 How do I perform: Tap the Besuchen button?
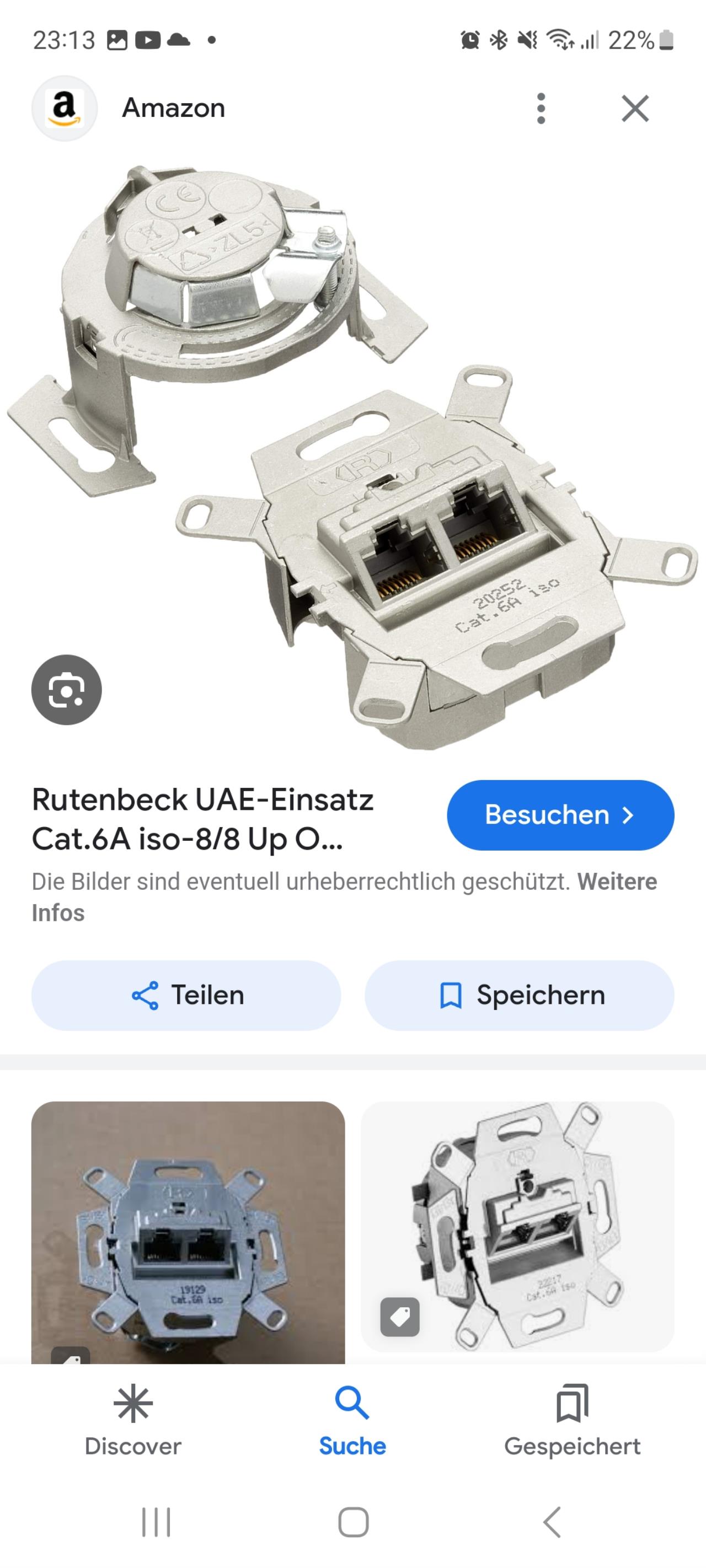560,814
